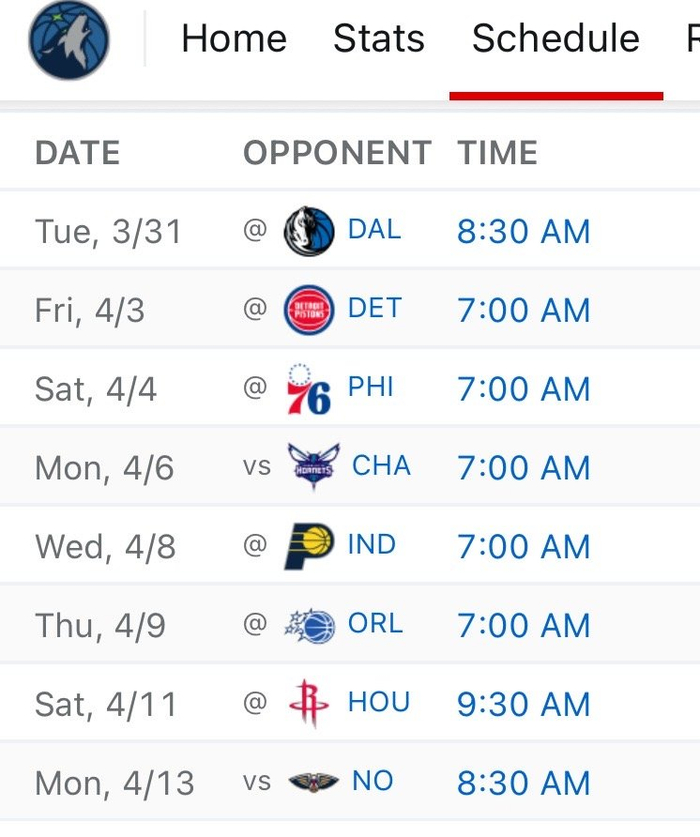Open the Timberwolves team logo

[69, 41]
